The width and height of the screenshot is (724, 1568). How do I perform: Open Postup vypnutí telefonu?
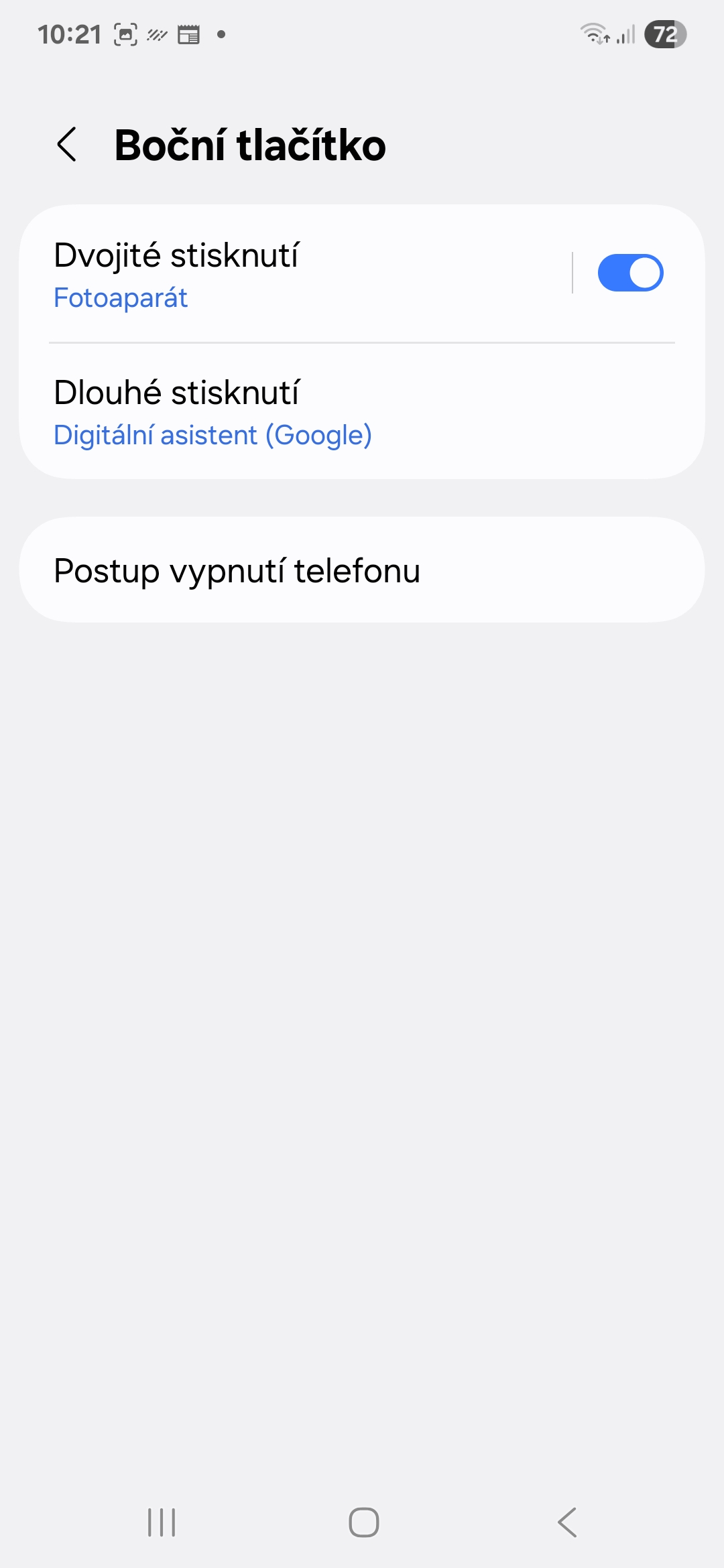(x=362, y=570)
